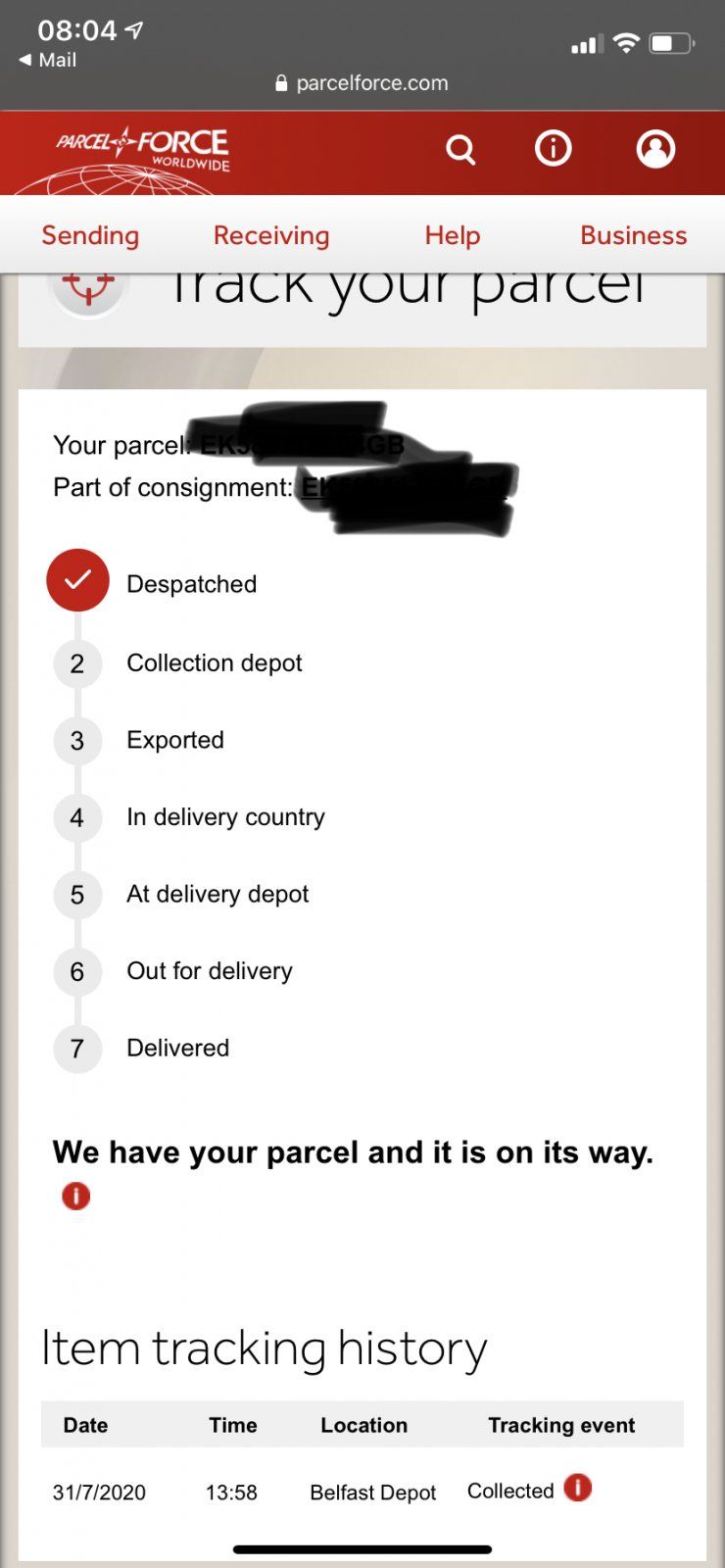Open the Receiving menu
725x1568 pixels.
[x=271, y=235]
